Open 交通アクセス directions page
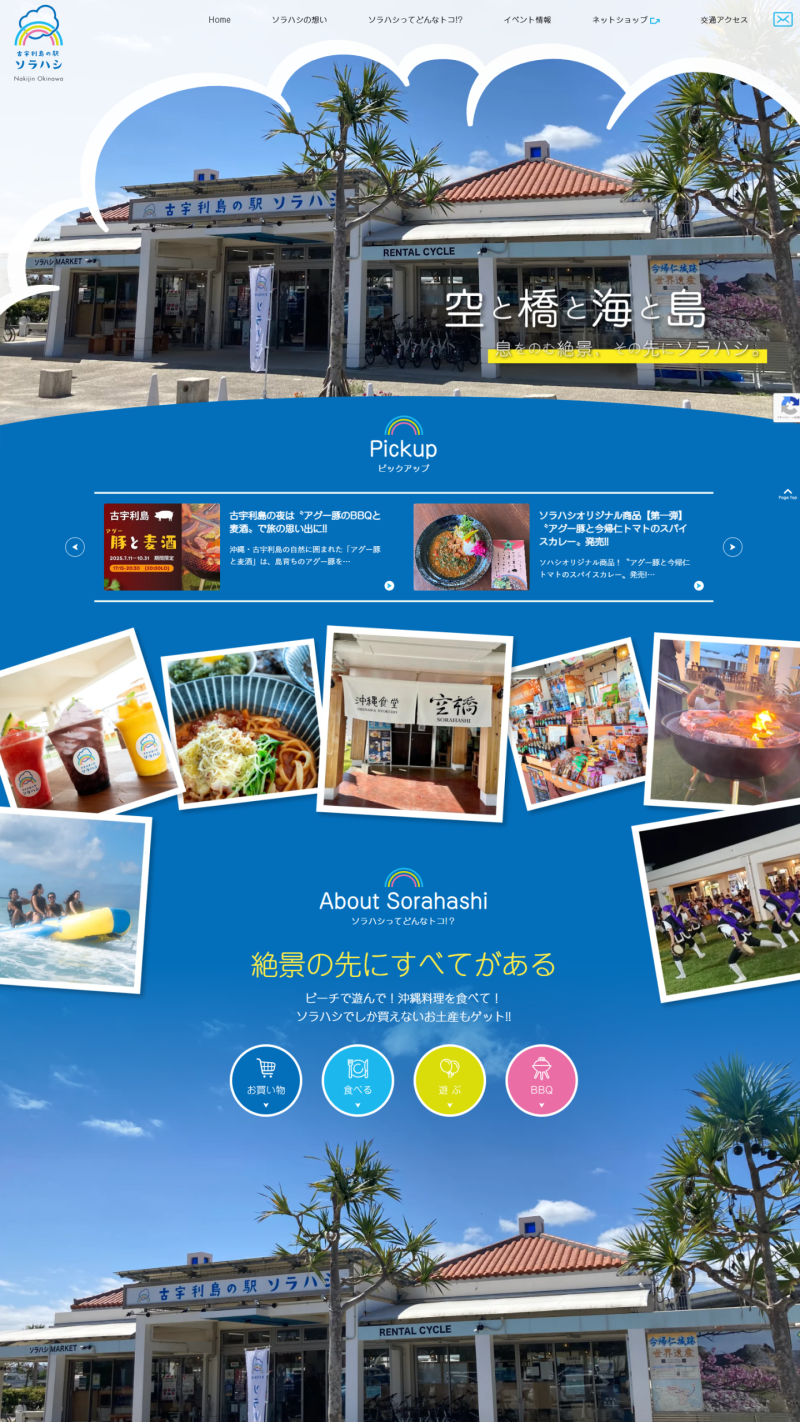Viewport: 800px width, 1422px height. [724, 20]
